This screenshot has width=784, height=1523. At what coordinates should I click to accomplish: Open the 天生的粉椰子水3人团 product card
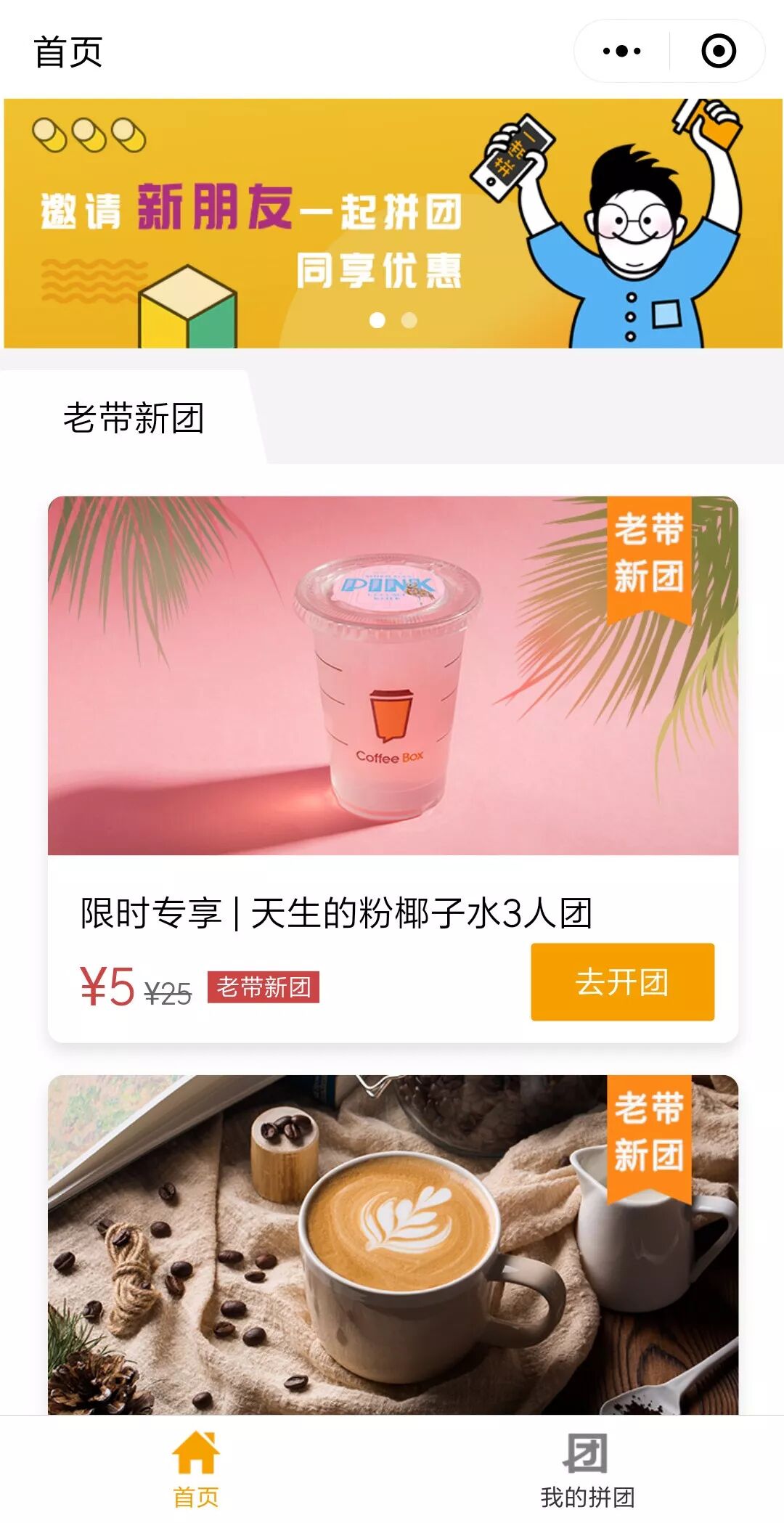[x=392, y=675]
